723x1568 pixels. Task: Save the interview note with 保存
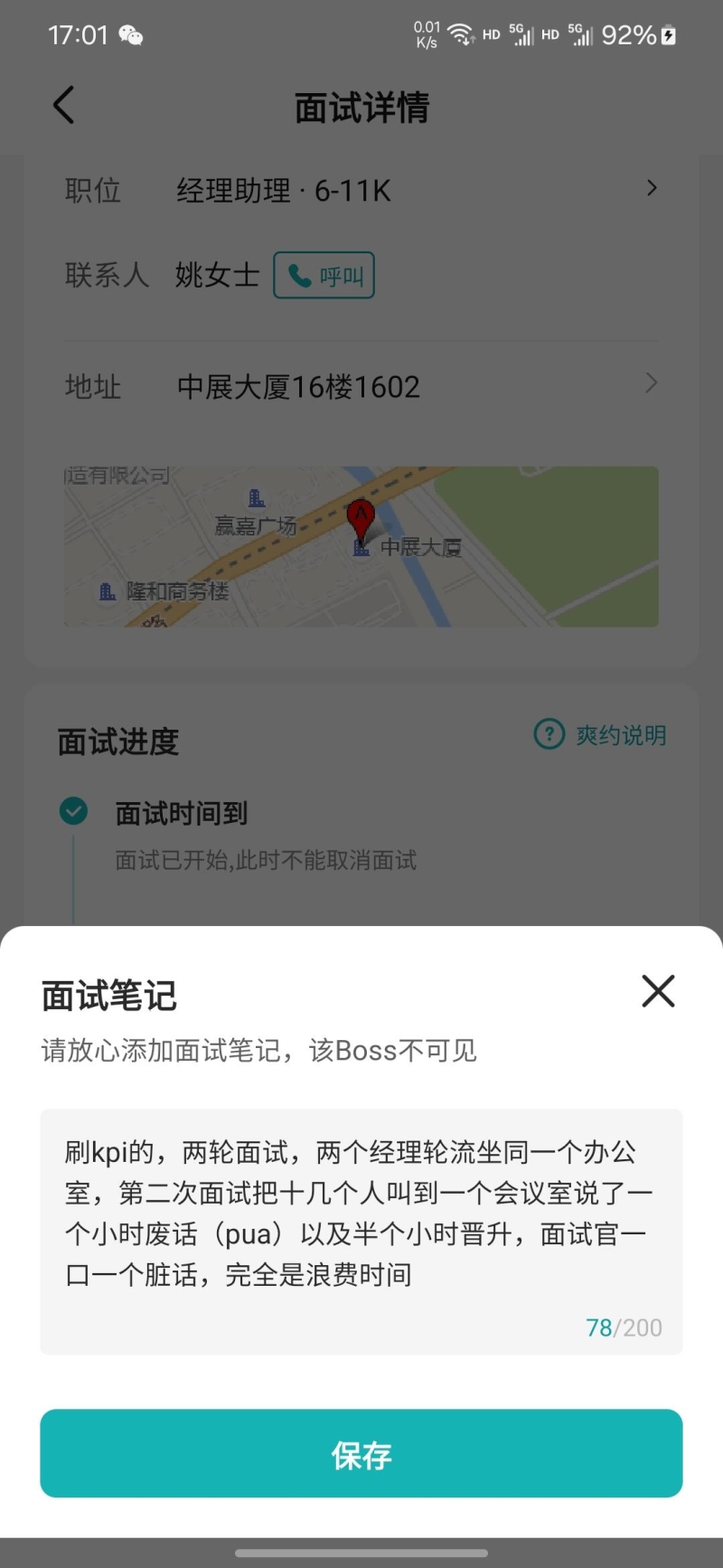tap(361, 1453)
